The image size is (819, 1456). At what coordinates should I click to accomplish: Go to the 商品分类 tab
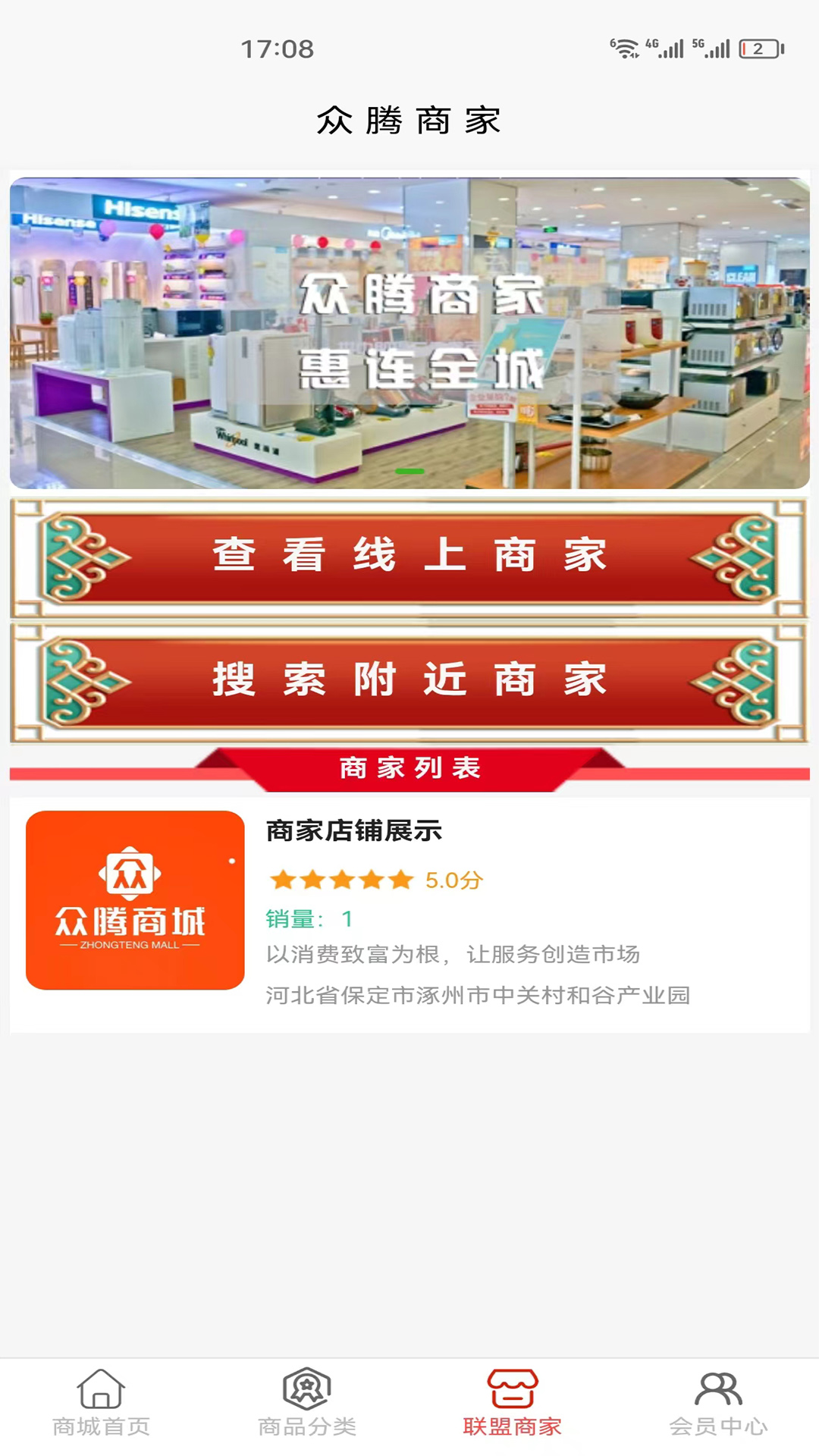coord(307,1403)
